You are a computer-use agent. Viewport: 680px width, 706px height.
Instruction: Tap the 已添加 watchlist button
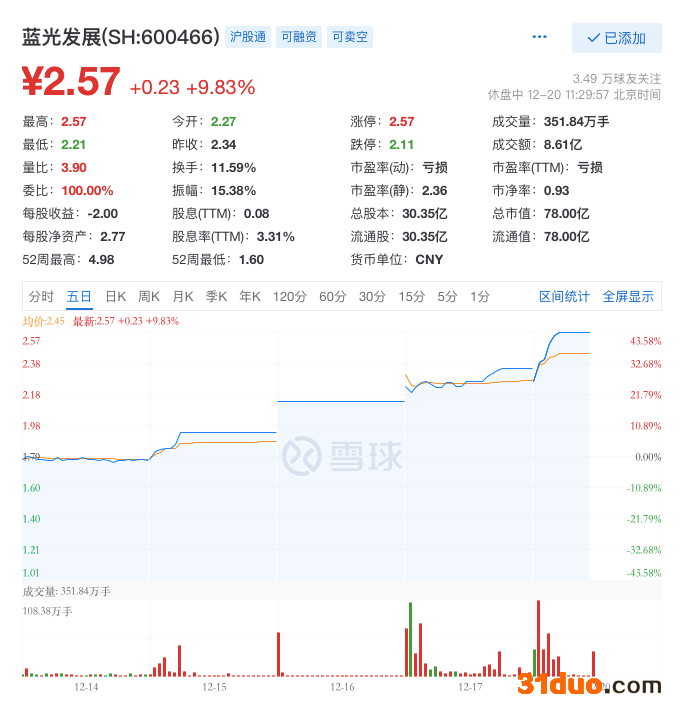[x=616, y=38]
